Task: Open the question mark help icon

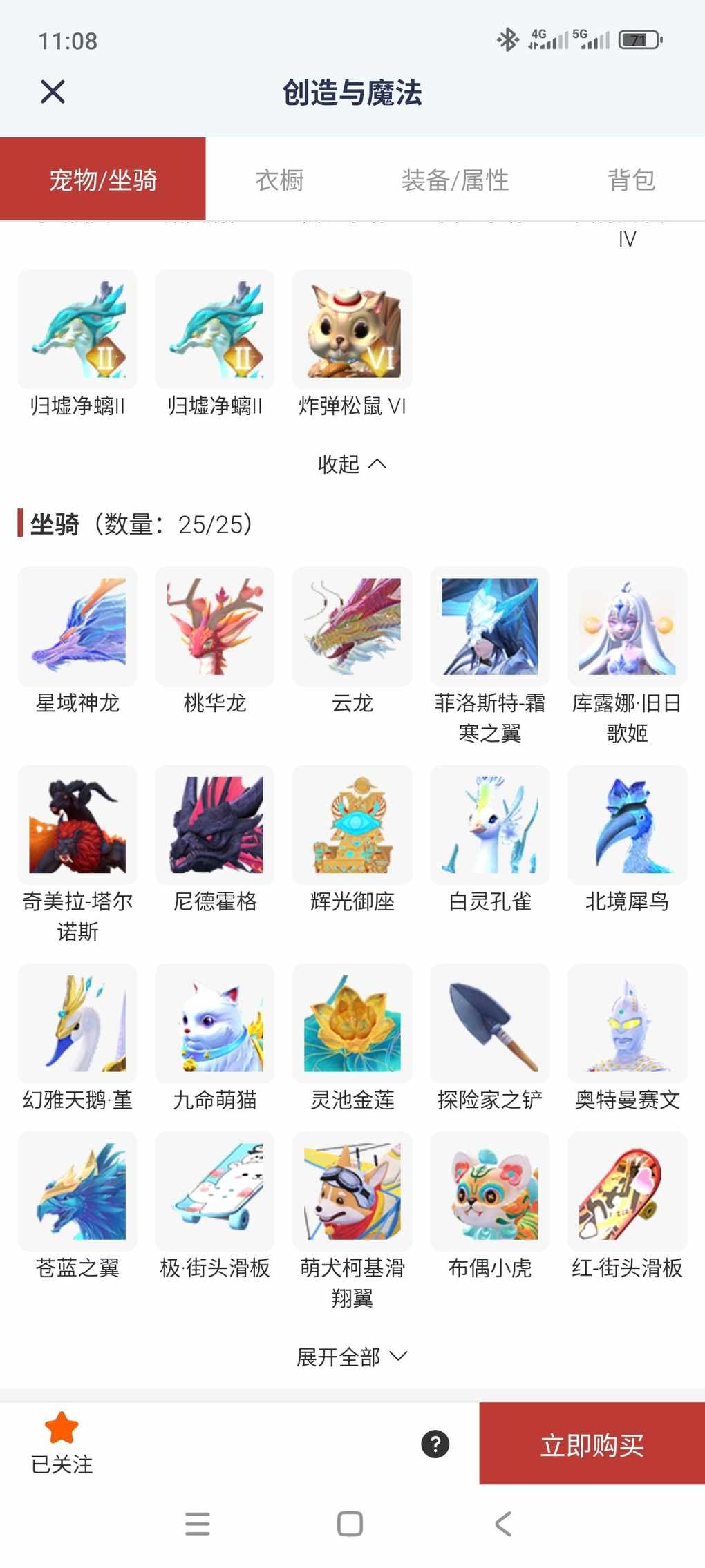Action: pyautogui.click(x=435, y=1444)
